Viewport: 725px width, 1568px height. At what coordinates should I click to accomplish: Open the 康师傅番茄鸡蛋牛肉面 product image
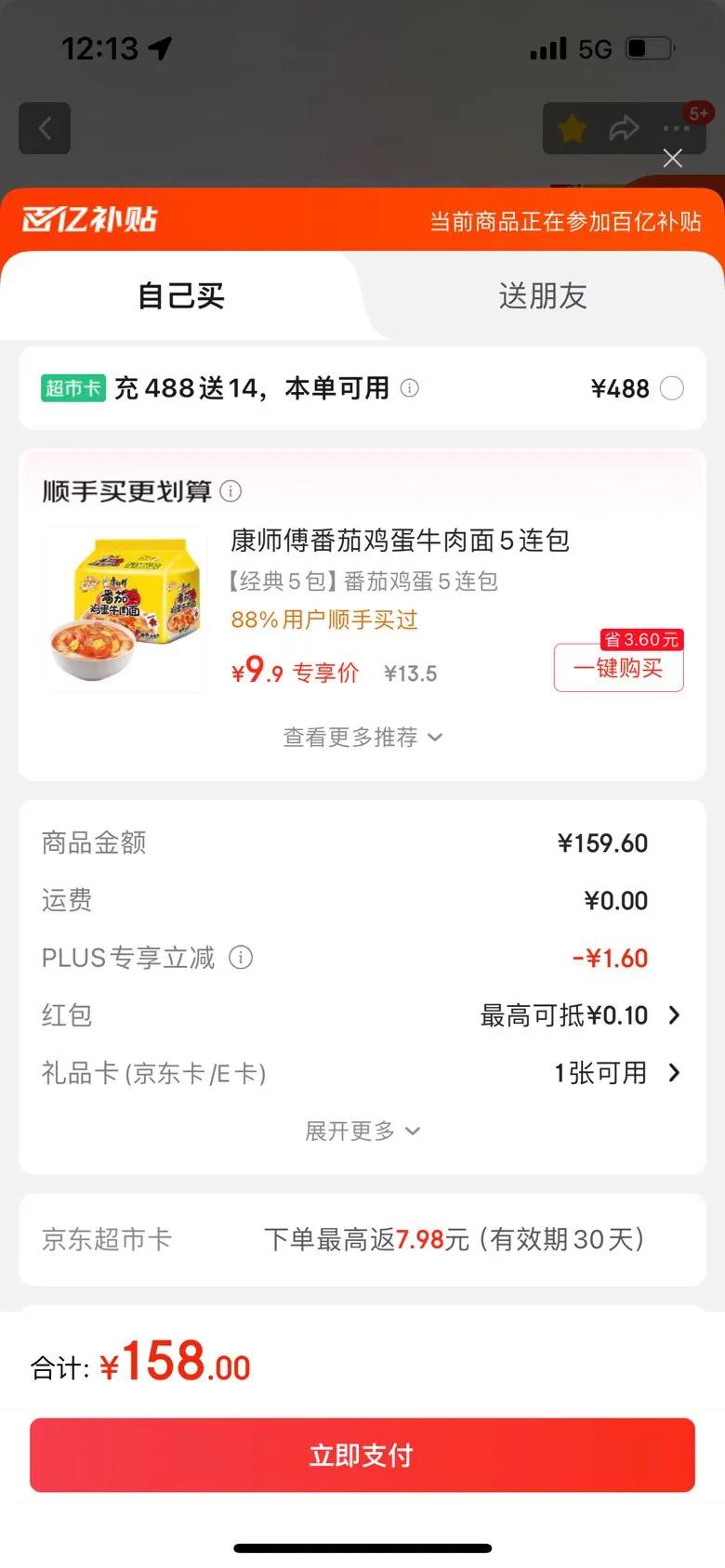click(x=125, y=609)
